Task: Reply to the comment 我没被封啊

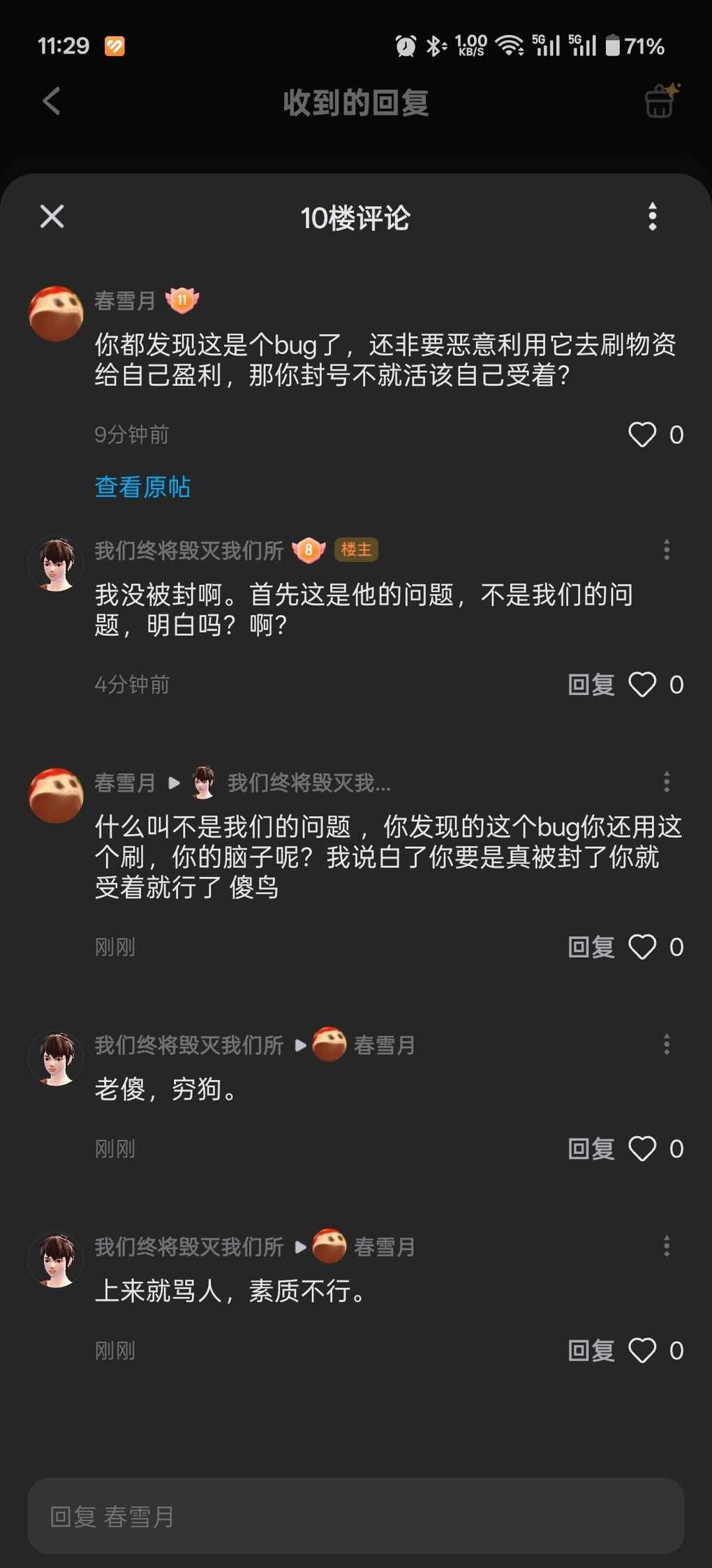Action: pos(591,685)
